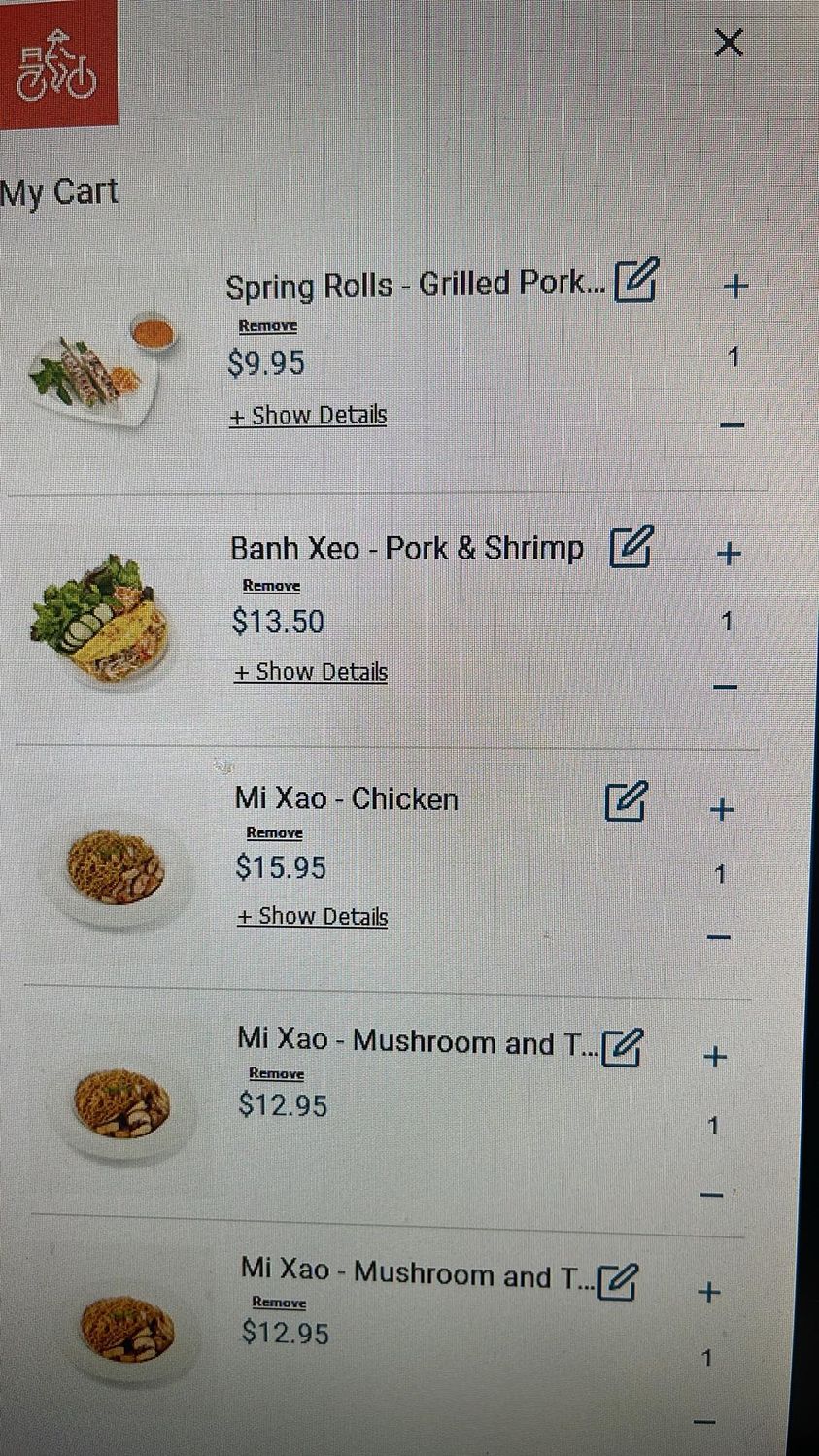Decrease the Mi Xao - Chicken quantity
The image size is (819, 1456).
click(719, 938)
